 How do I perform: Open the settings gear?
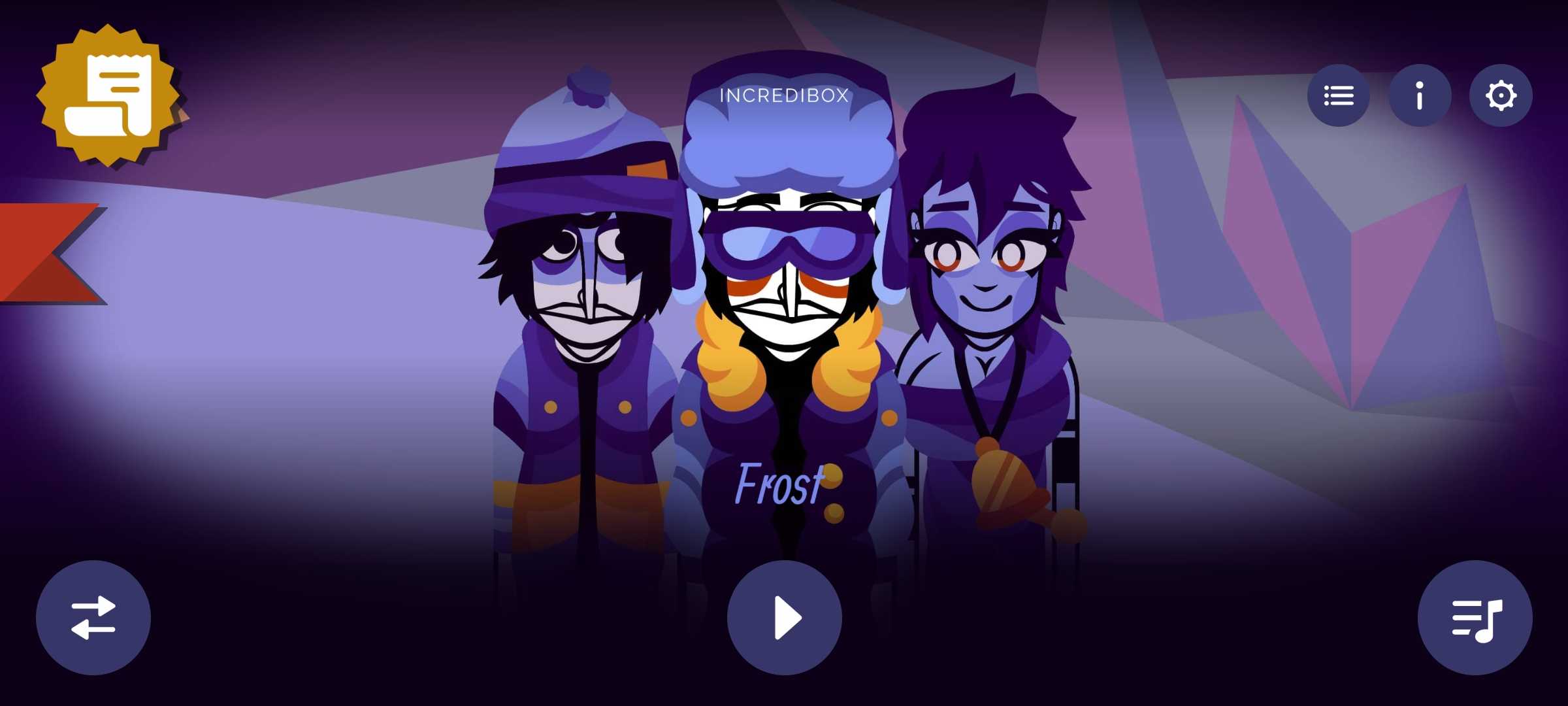[1500, 95]
